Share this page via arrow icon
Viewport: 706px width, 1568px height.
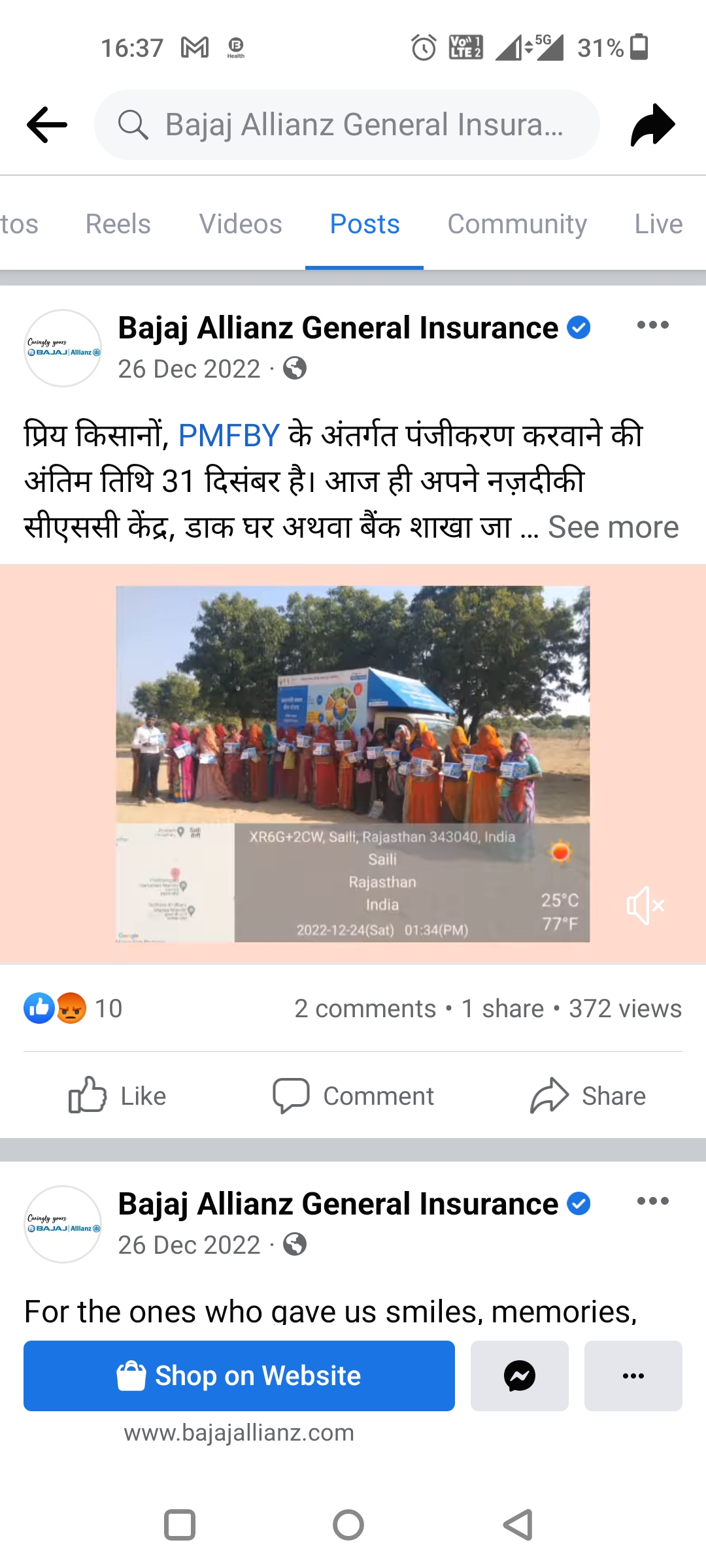click(x=652, y=124)
